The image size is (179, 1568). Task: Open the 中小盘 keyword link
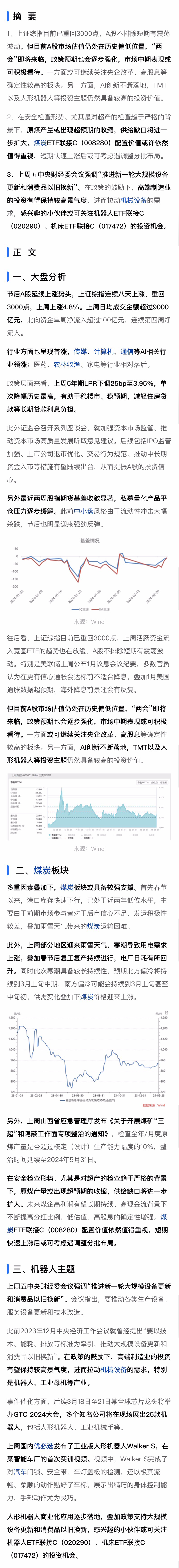[83, 511]
